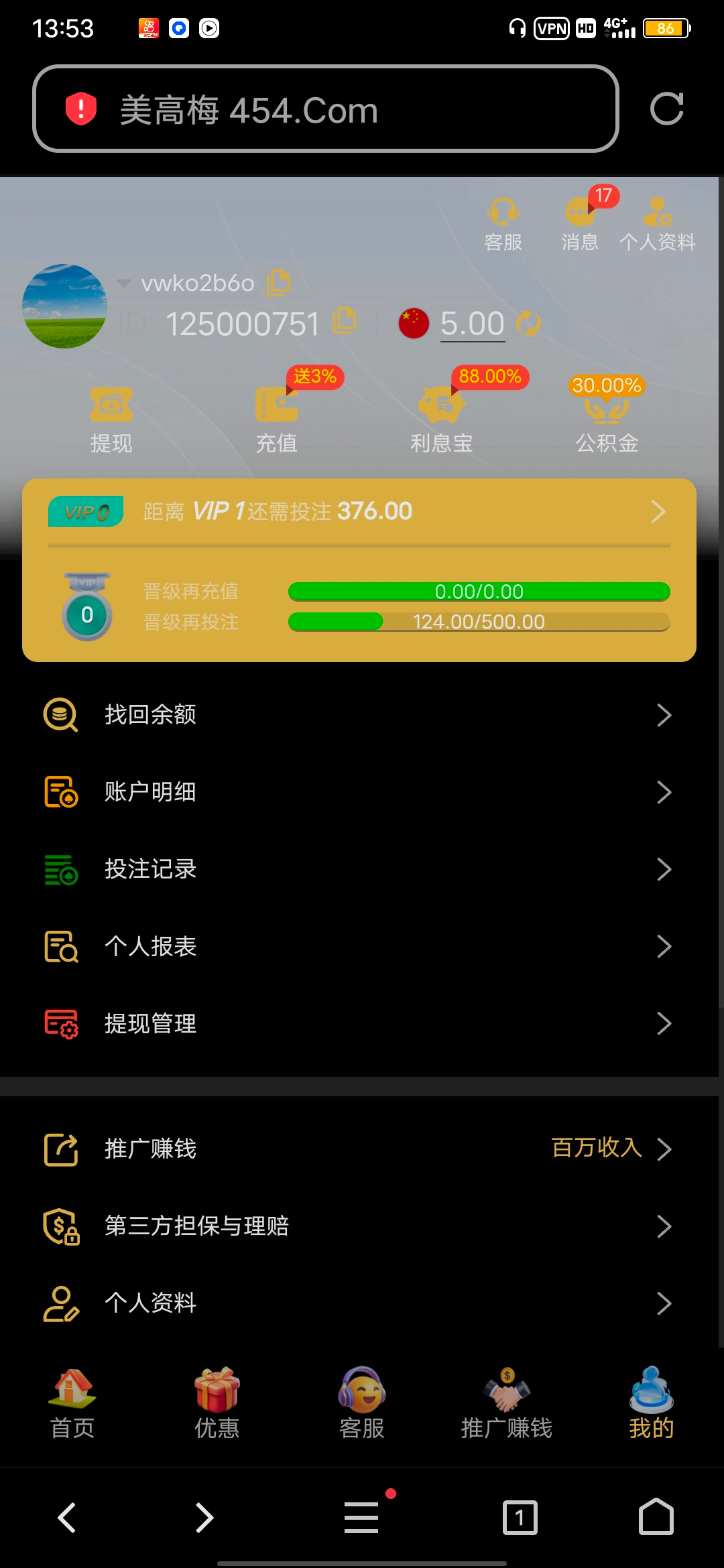Open 利息宝 piggy bank
The image size is (724, 1568).
pos(441,419)
